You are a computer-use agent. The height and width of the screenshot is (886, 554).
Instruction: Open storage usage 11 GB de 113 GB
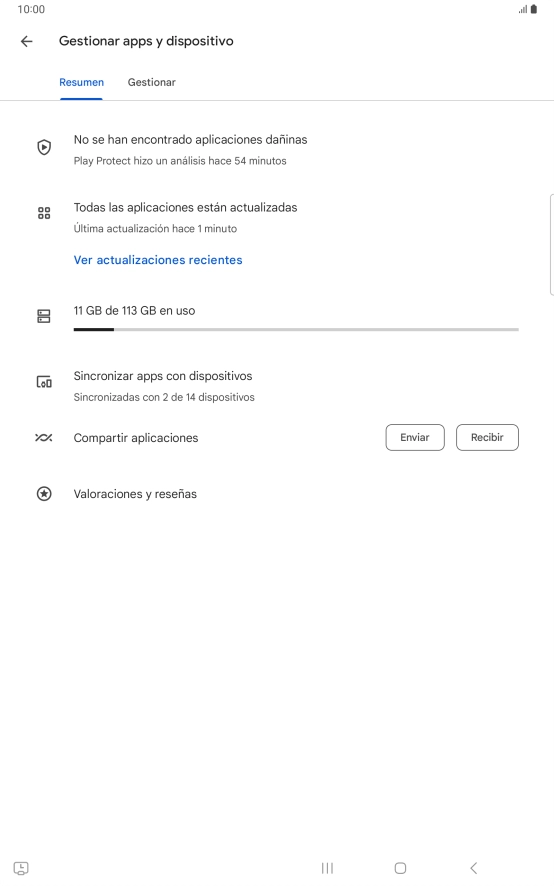click(277, 316)
